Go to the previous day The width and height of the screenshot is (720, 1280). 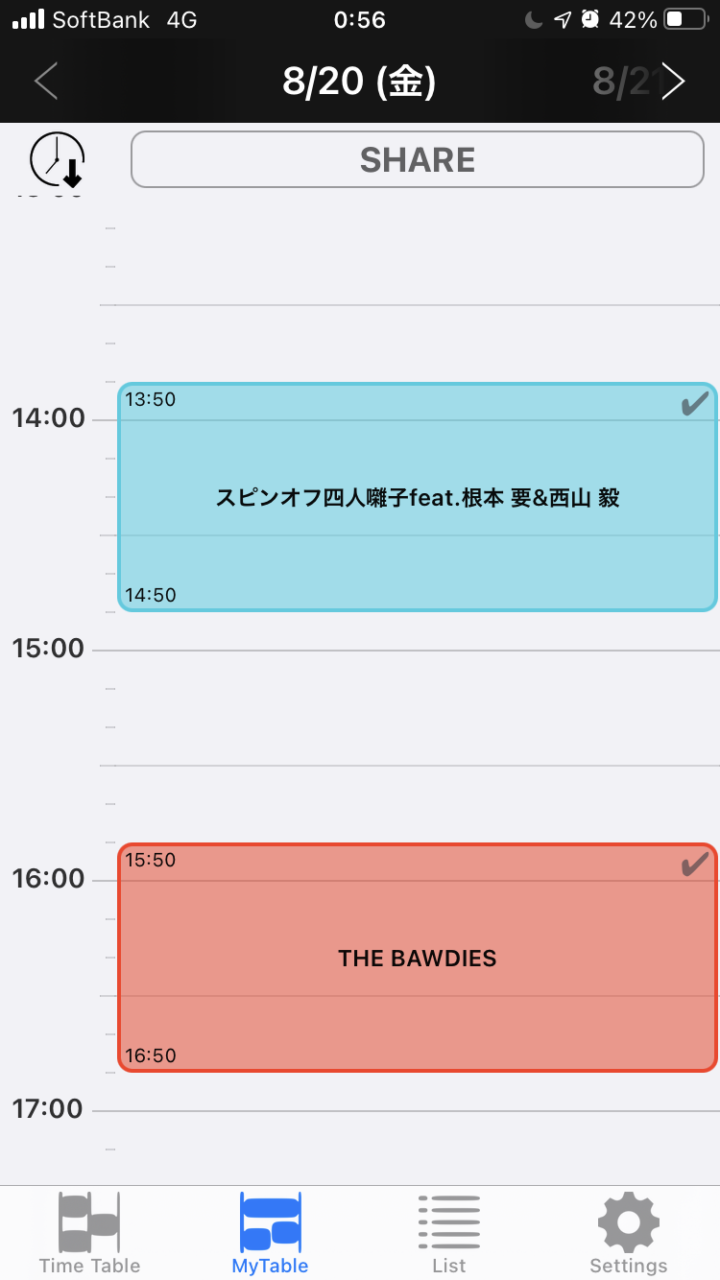click(x=46, y=81)
